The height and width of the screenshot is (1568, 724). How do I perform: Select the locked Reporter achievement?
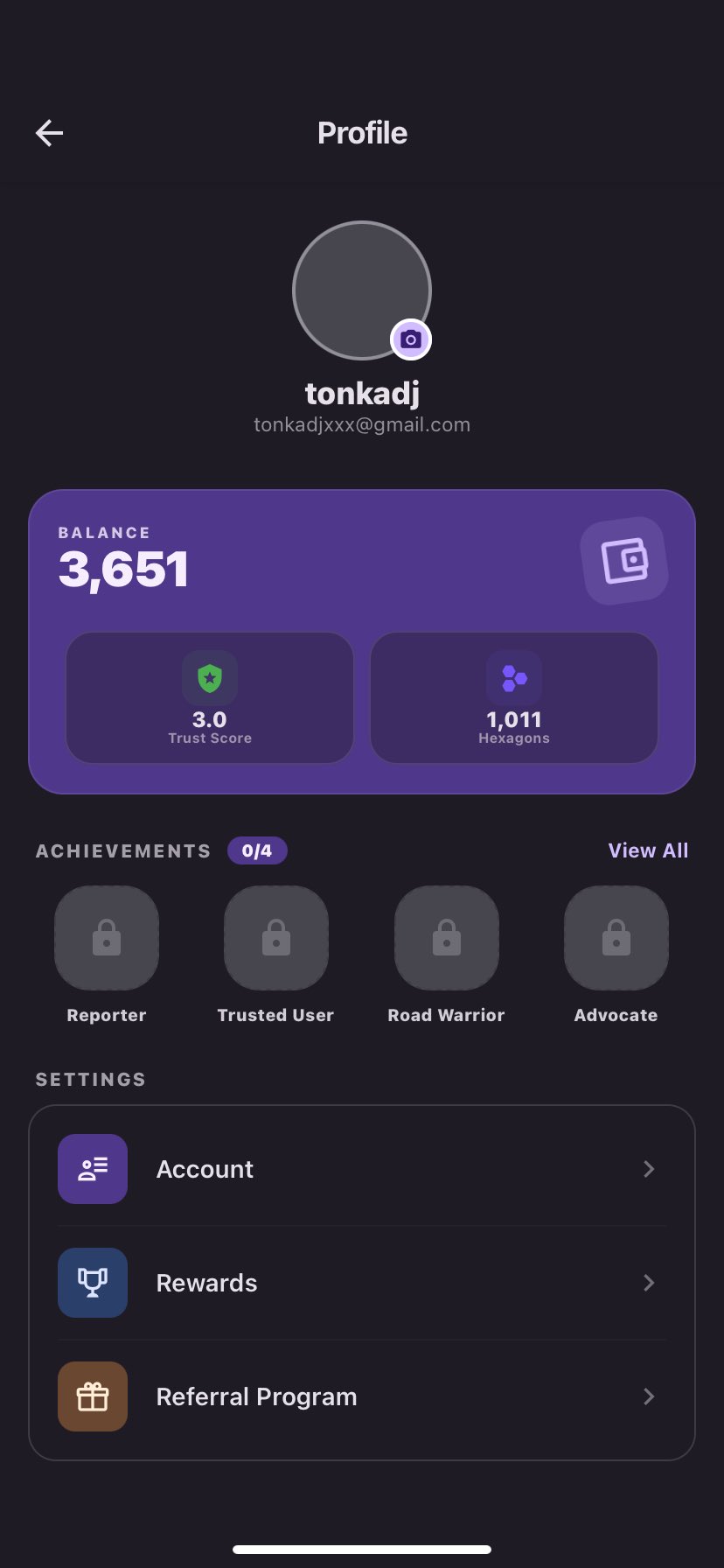[107, 938]
